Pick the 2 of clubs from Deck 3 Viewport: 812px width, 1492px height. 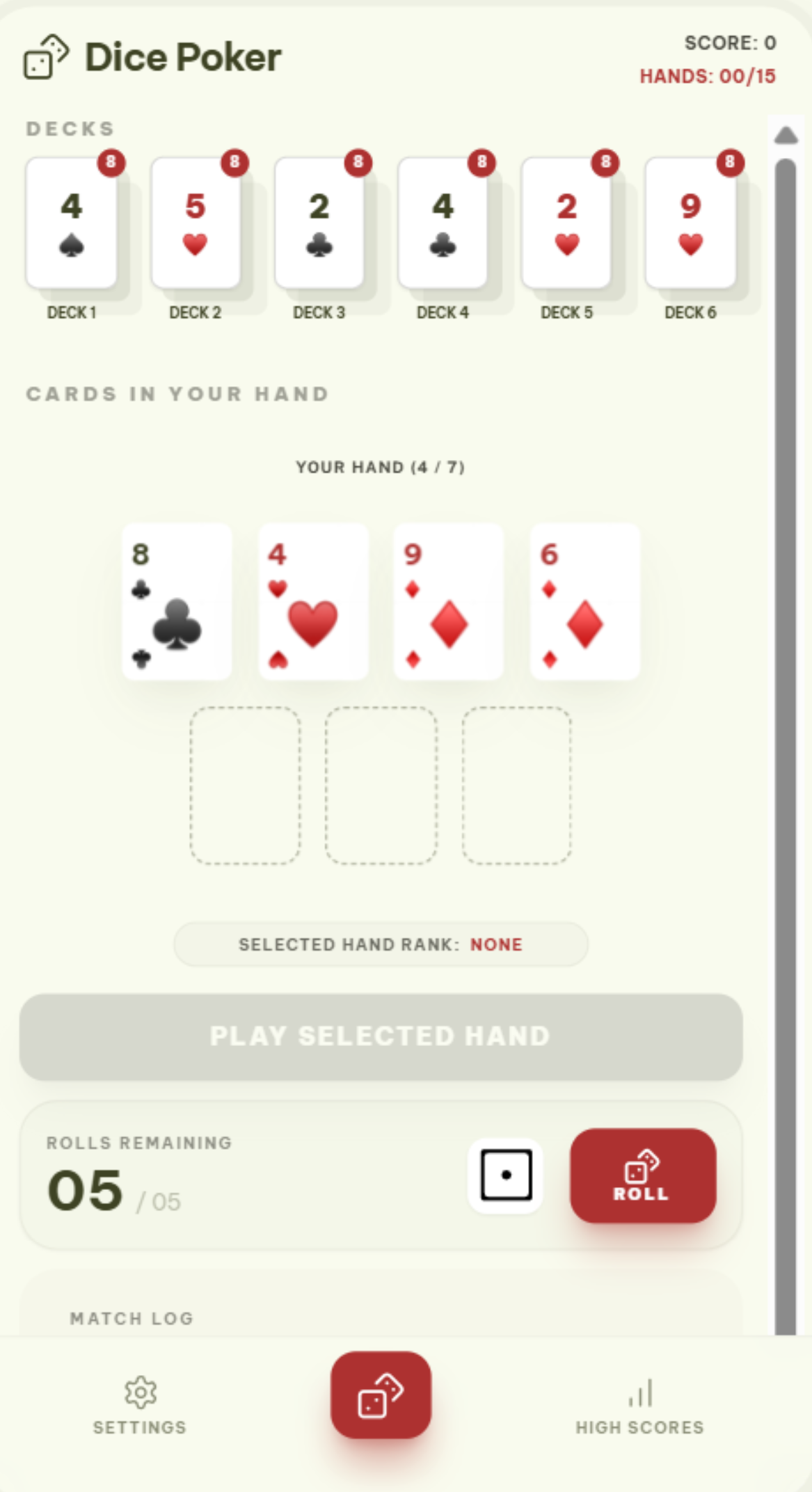(x=319, y=223)
